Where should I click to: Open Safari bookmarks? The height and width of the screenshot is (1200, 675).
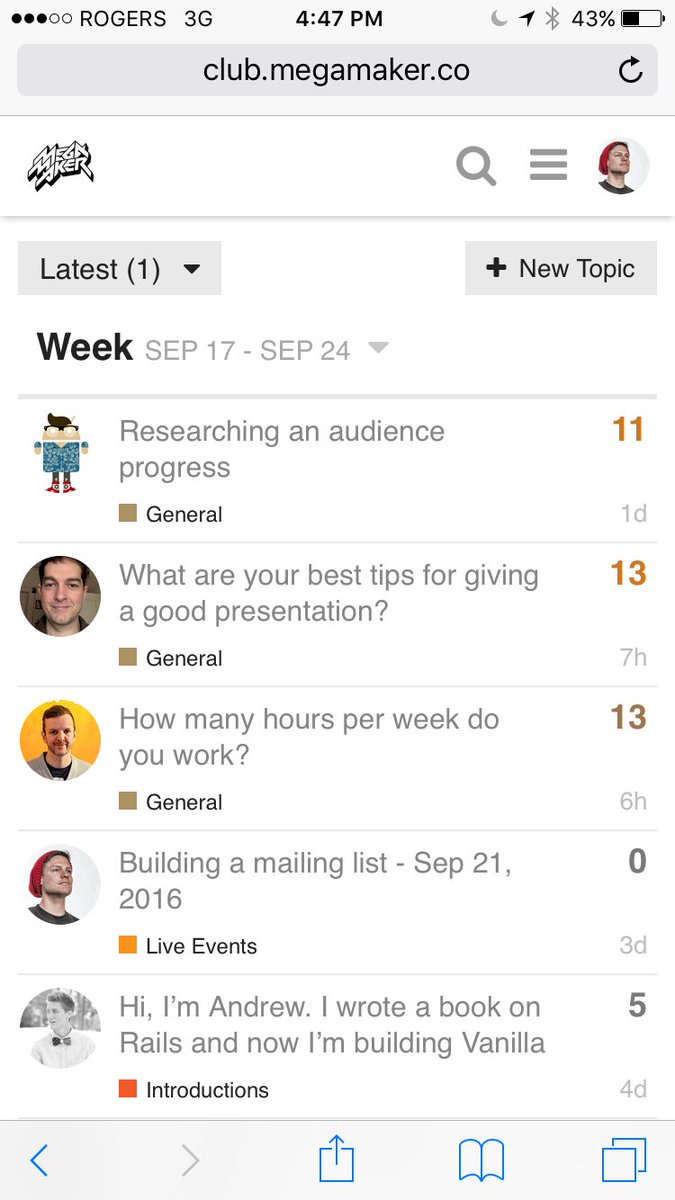[x=481, y=1160]
